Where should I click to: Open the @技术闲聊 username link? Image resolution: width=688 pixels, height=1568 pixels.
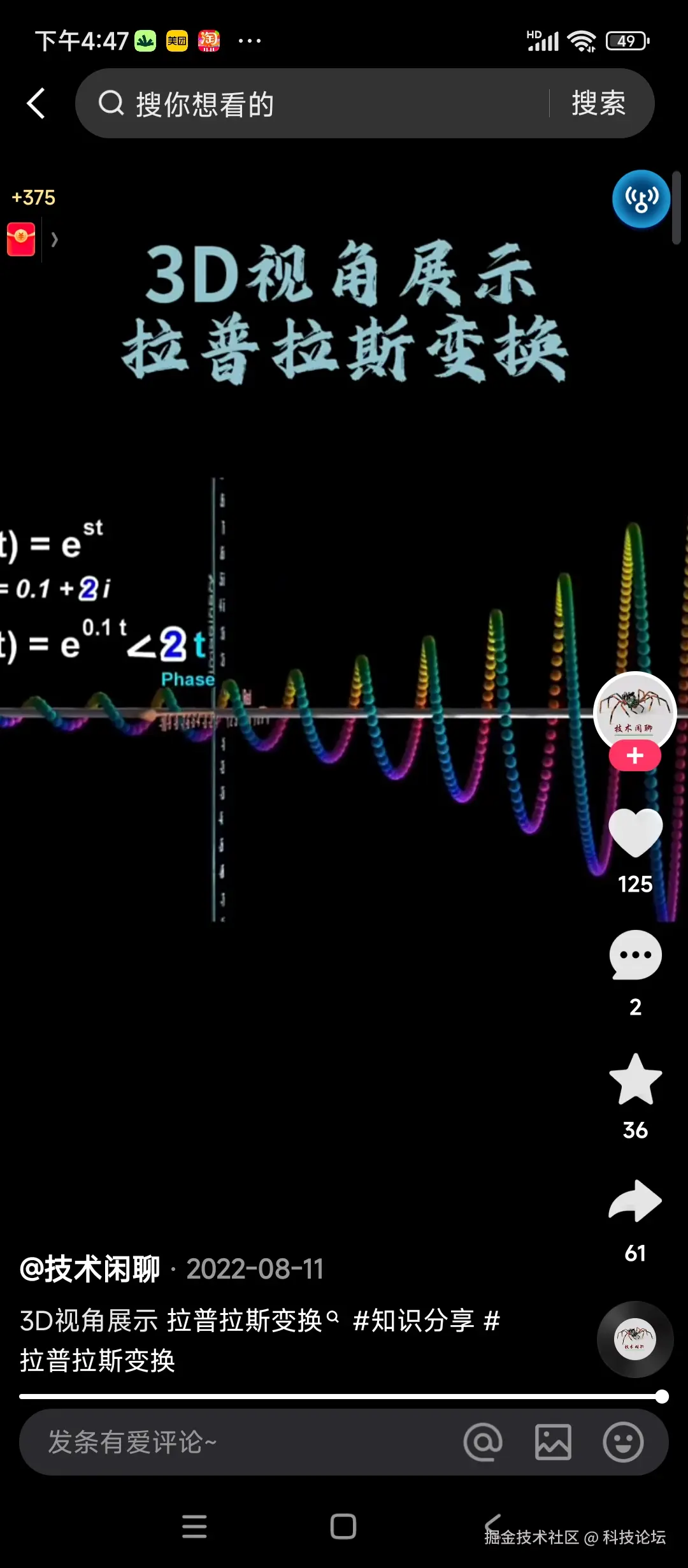pos(90,1268)
